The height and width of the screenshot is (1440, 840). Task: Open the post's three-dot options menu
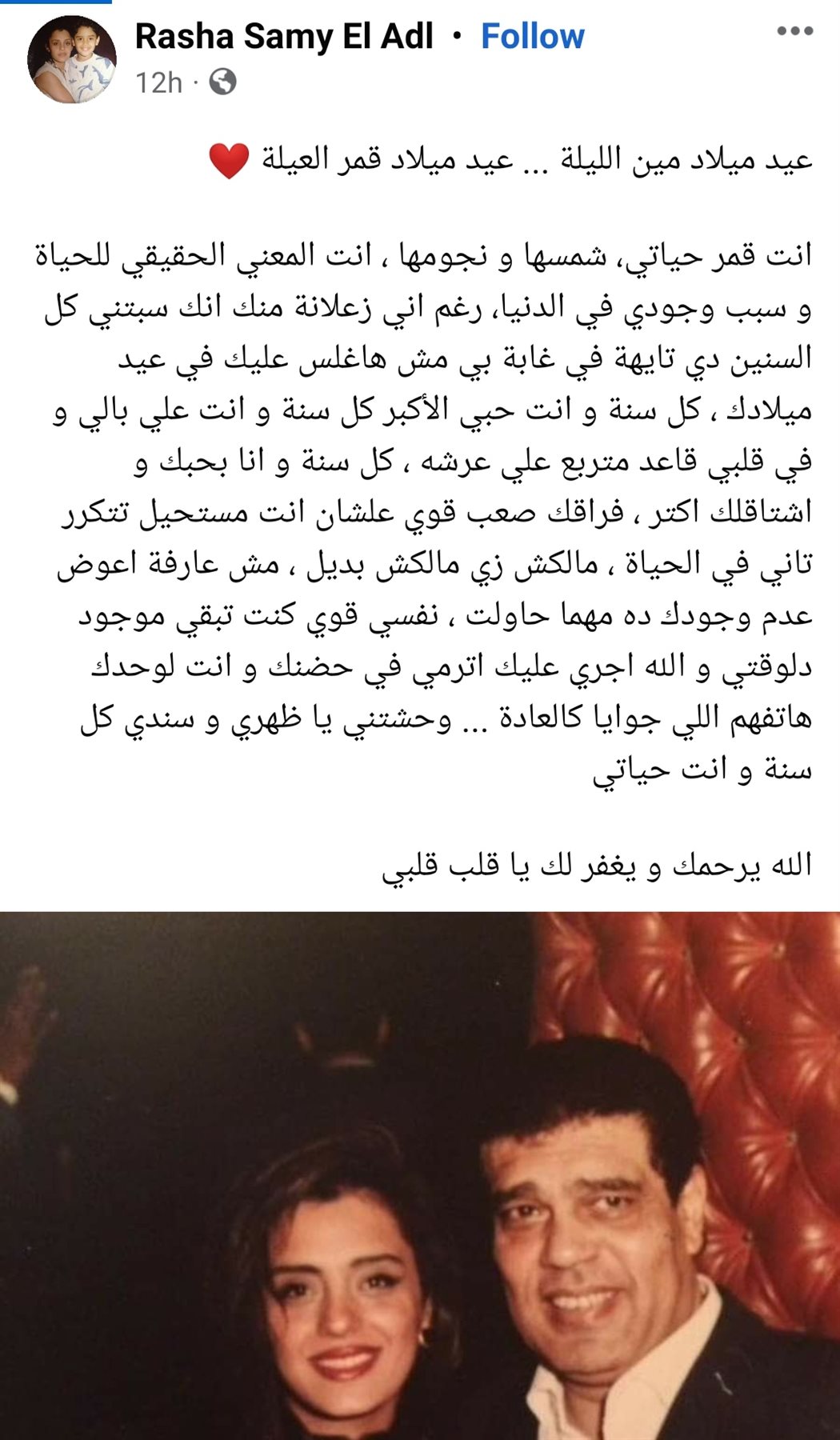(794, 32)
